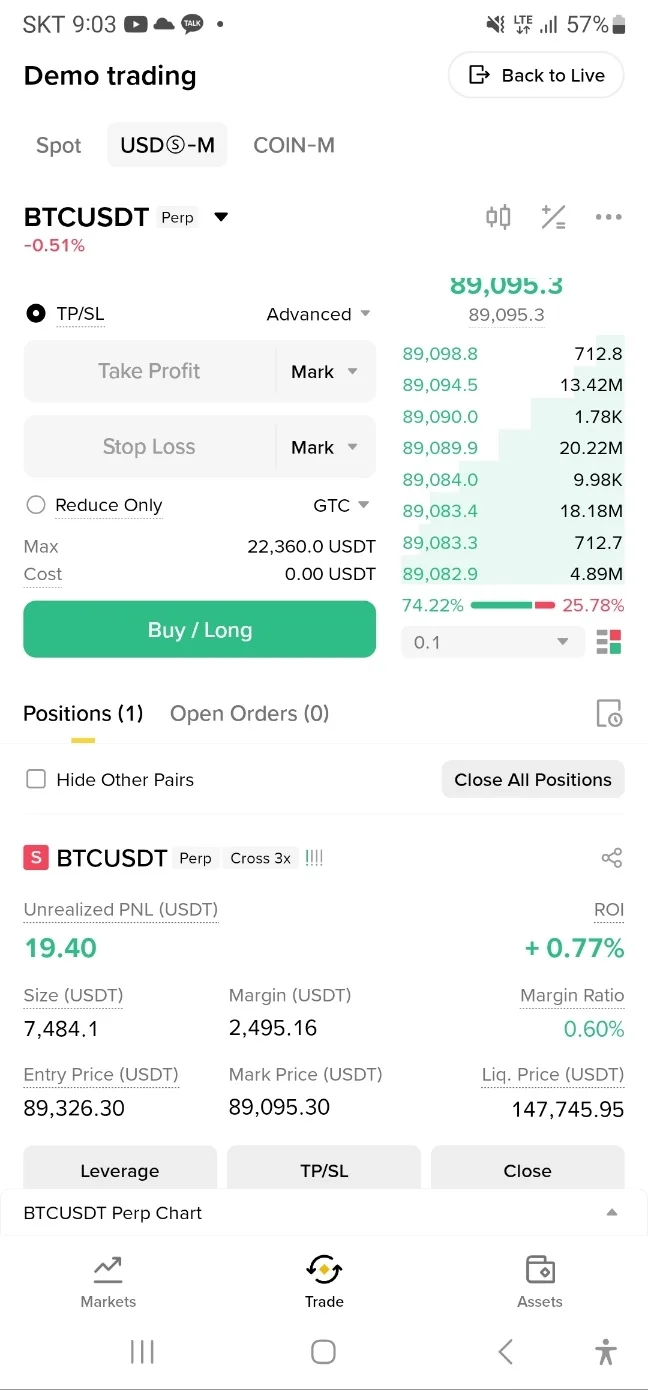This screenshot has height=1390, width=648.
Task: Enter a Stop Loss price
Action: (x=149, y=447)
